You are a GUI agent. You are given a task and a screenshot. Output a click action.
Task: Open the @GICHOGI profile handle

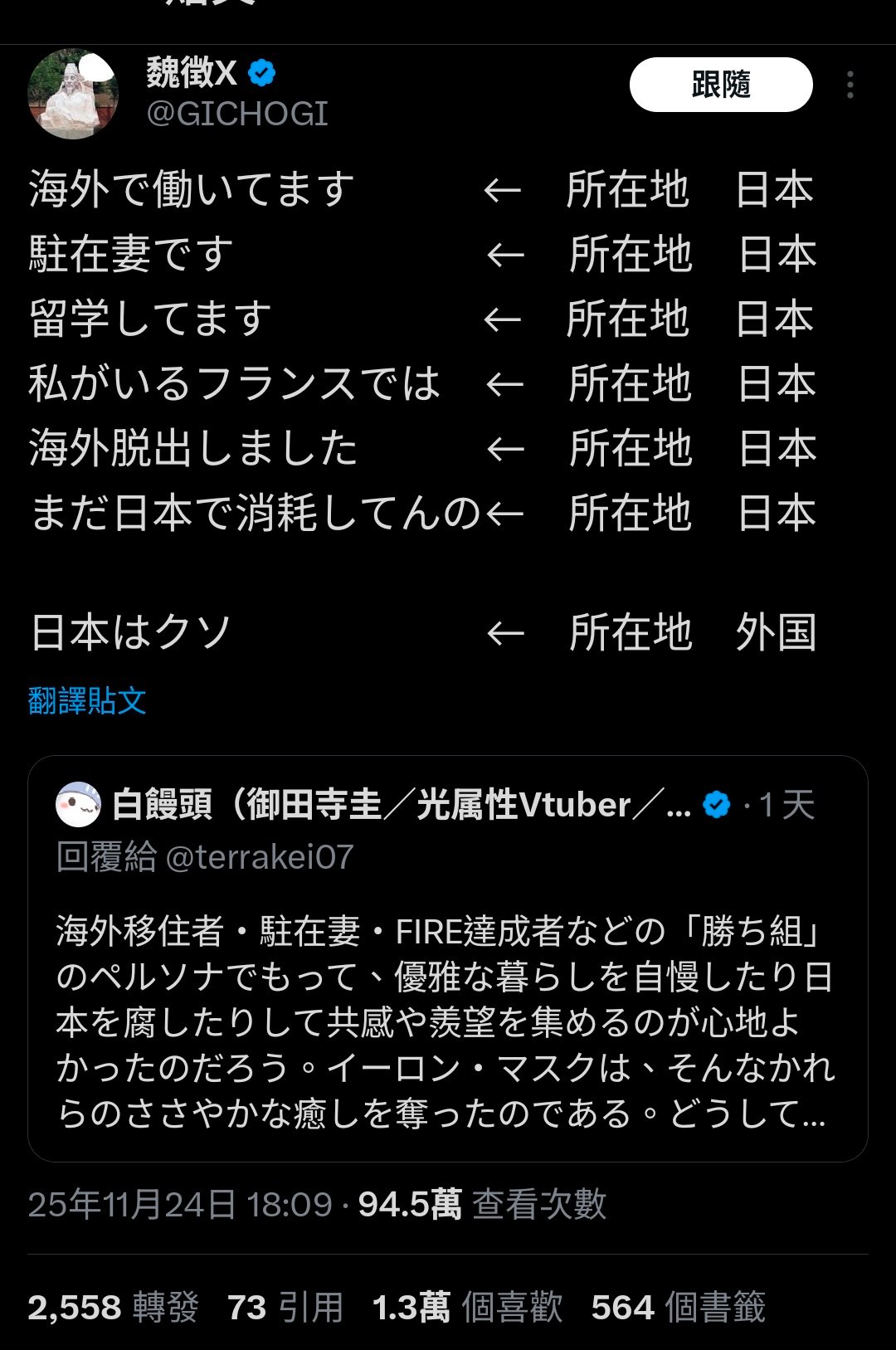(237, 114)
